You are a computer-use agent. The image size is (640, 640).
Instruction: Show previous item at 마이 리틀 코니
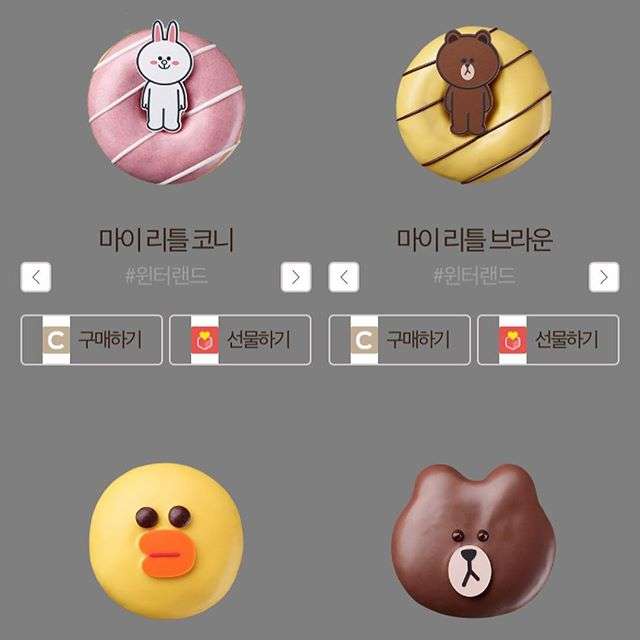(x=36, y=277)
